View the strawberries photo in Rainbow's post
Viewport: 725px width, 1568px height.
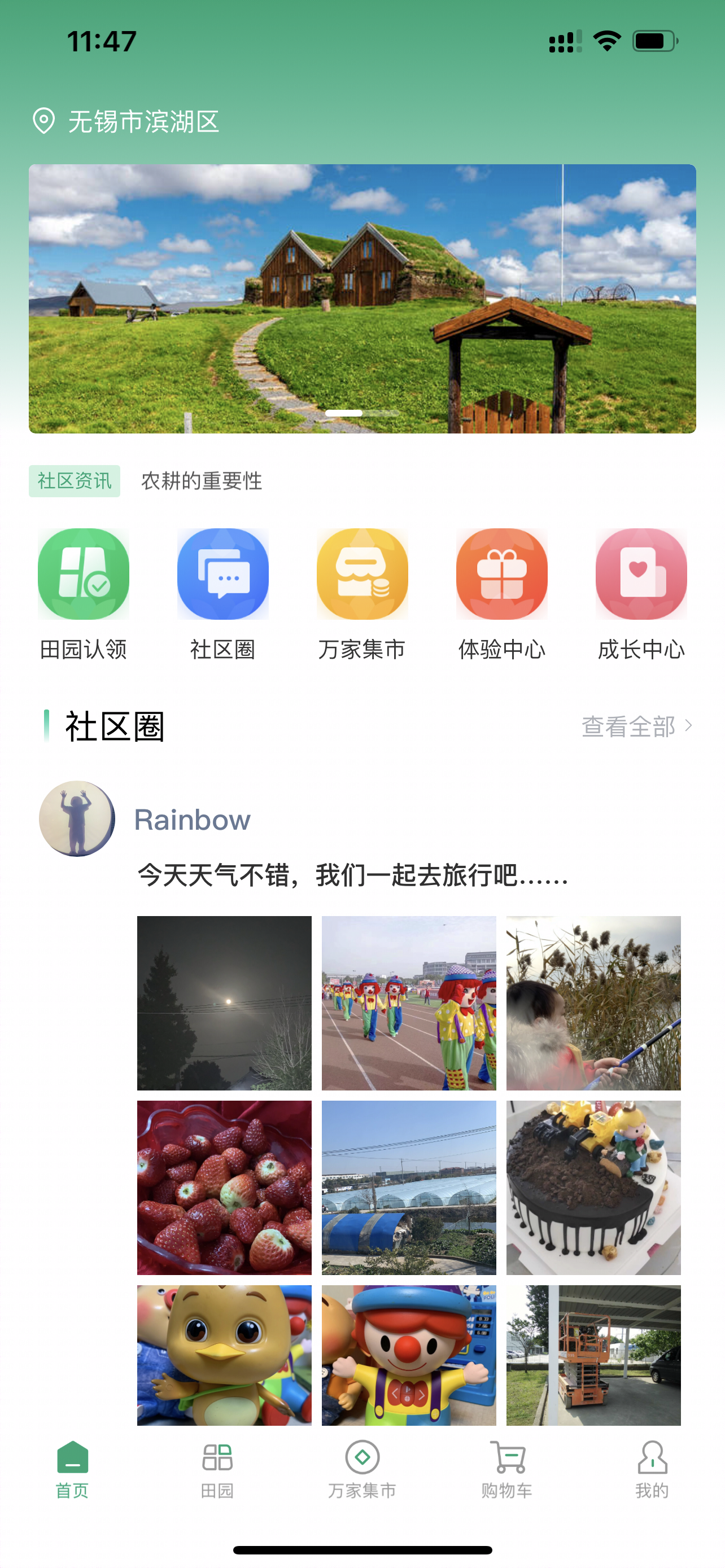(224, 1187)
